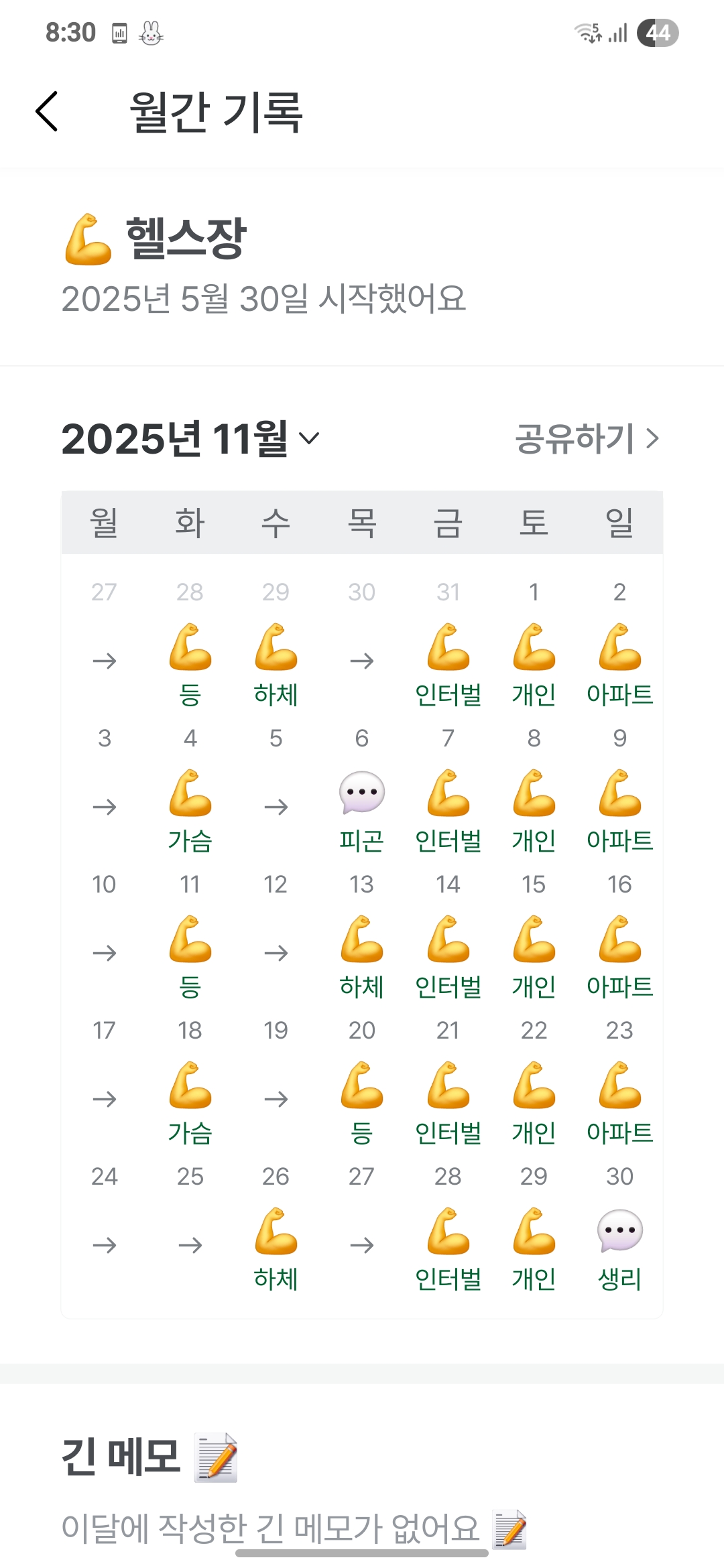Go back from the 월간 기록 screen

coord(47,111)
